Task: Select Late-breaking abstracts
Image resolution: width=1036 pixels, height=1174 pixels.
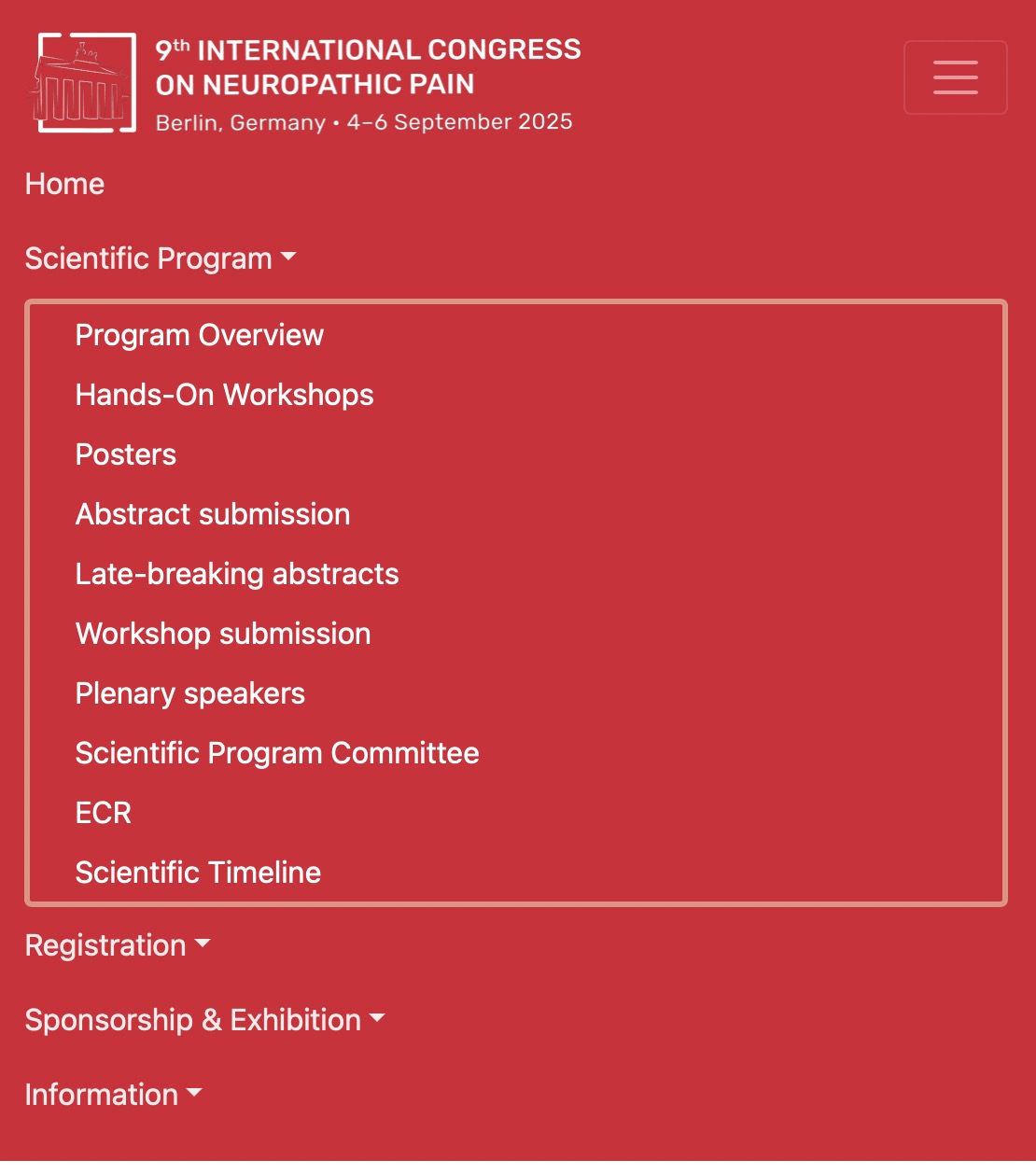Action: click(236, 574)
